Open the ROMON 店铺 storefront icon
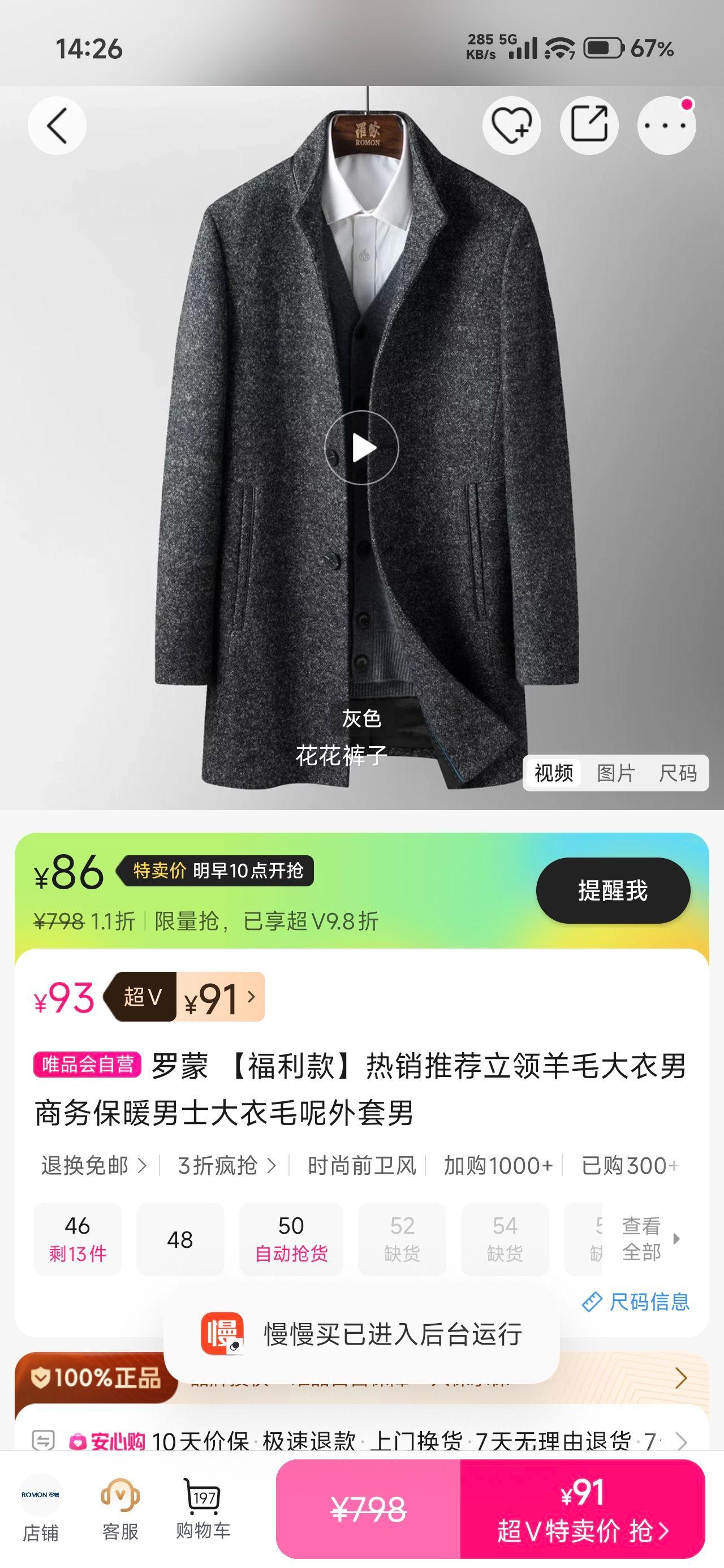 [x=42, y=1510]
